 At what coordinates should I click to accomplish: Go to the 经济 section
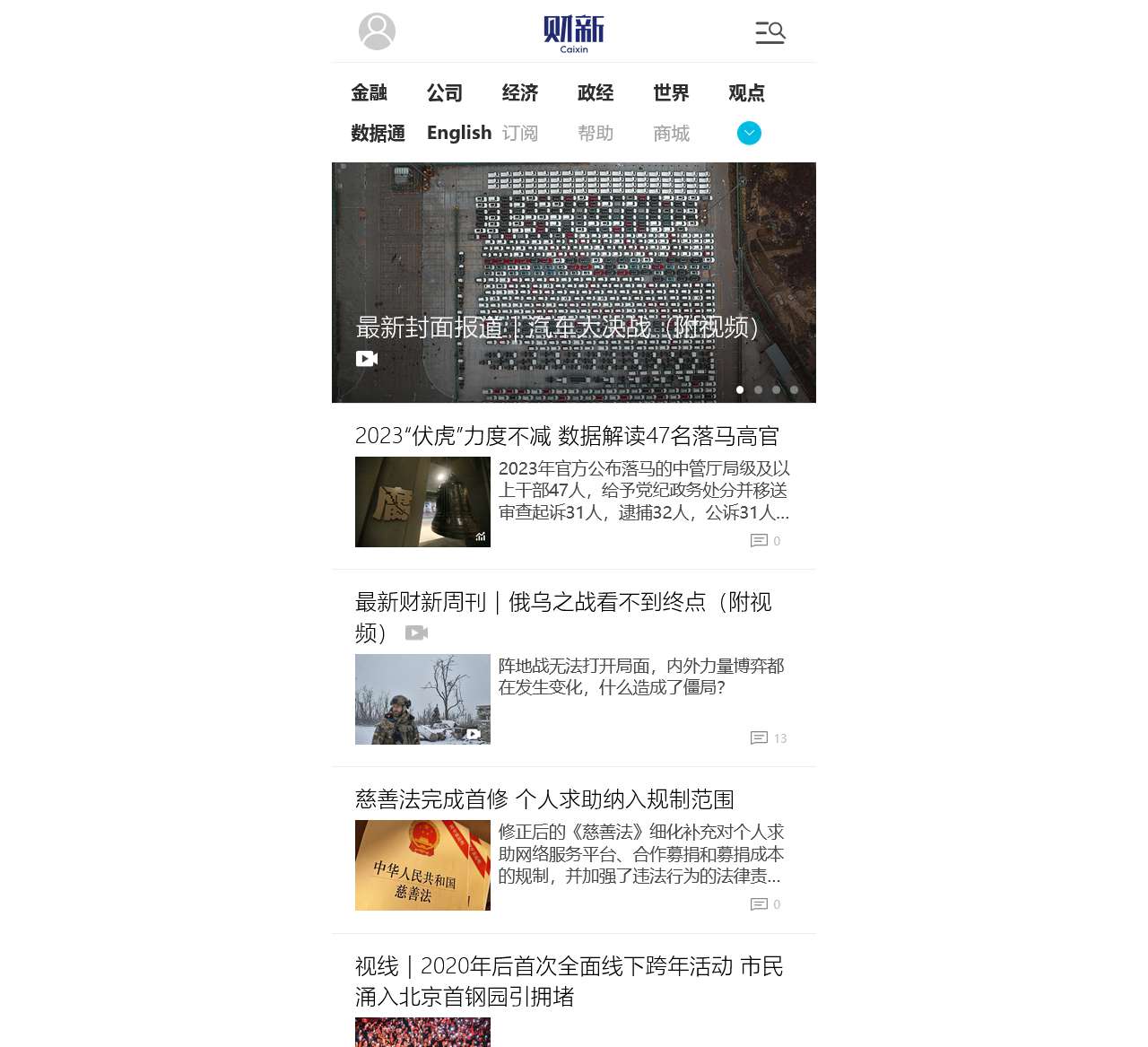pos(519,92)
